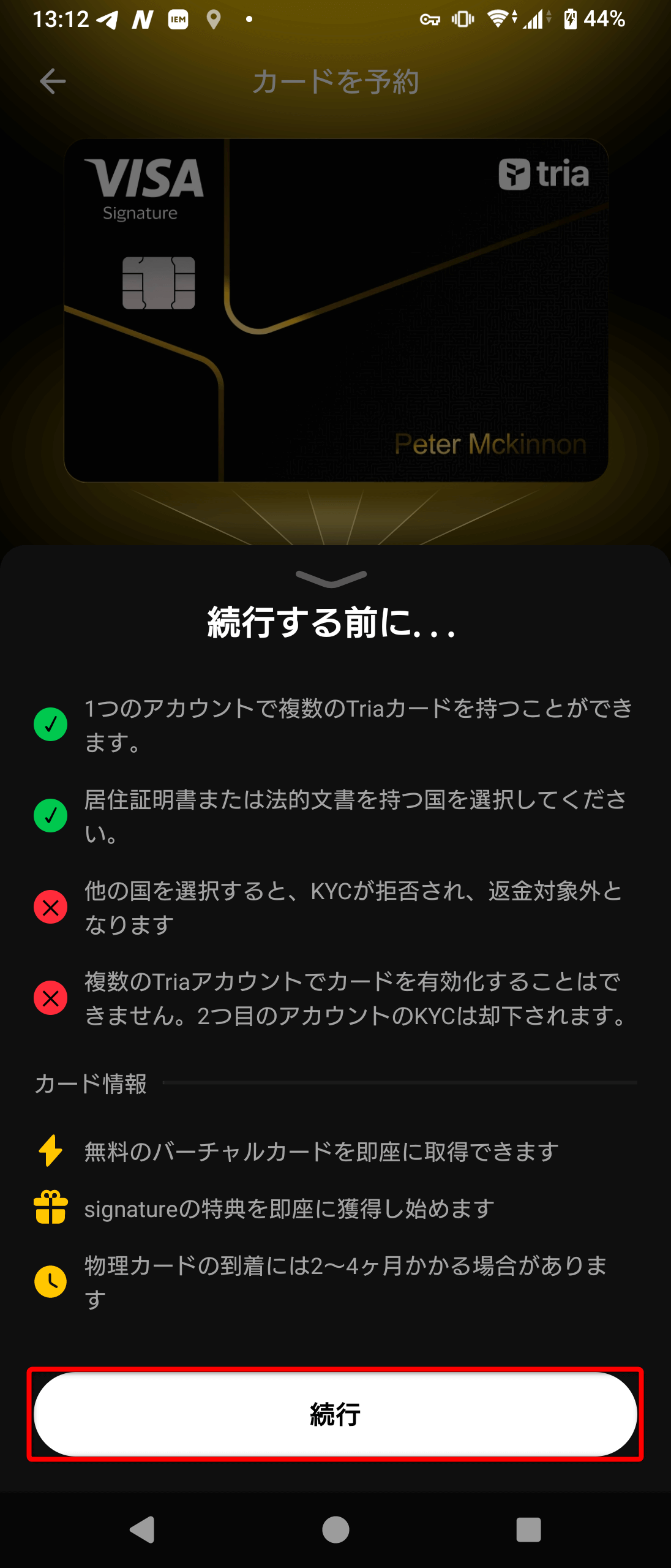Go back using the top arrow icon
The height and width of the screenshot is (1568, 671).
(x=53, y=81)
